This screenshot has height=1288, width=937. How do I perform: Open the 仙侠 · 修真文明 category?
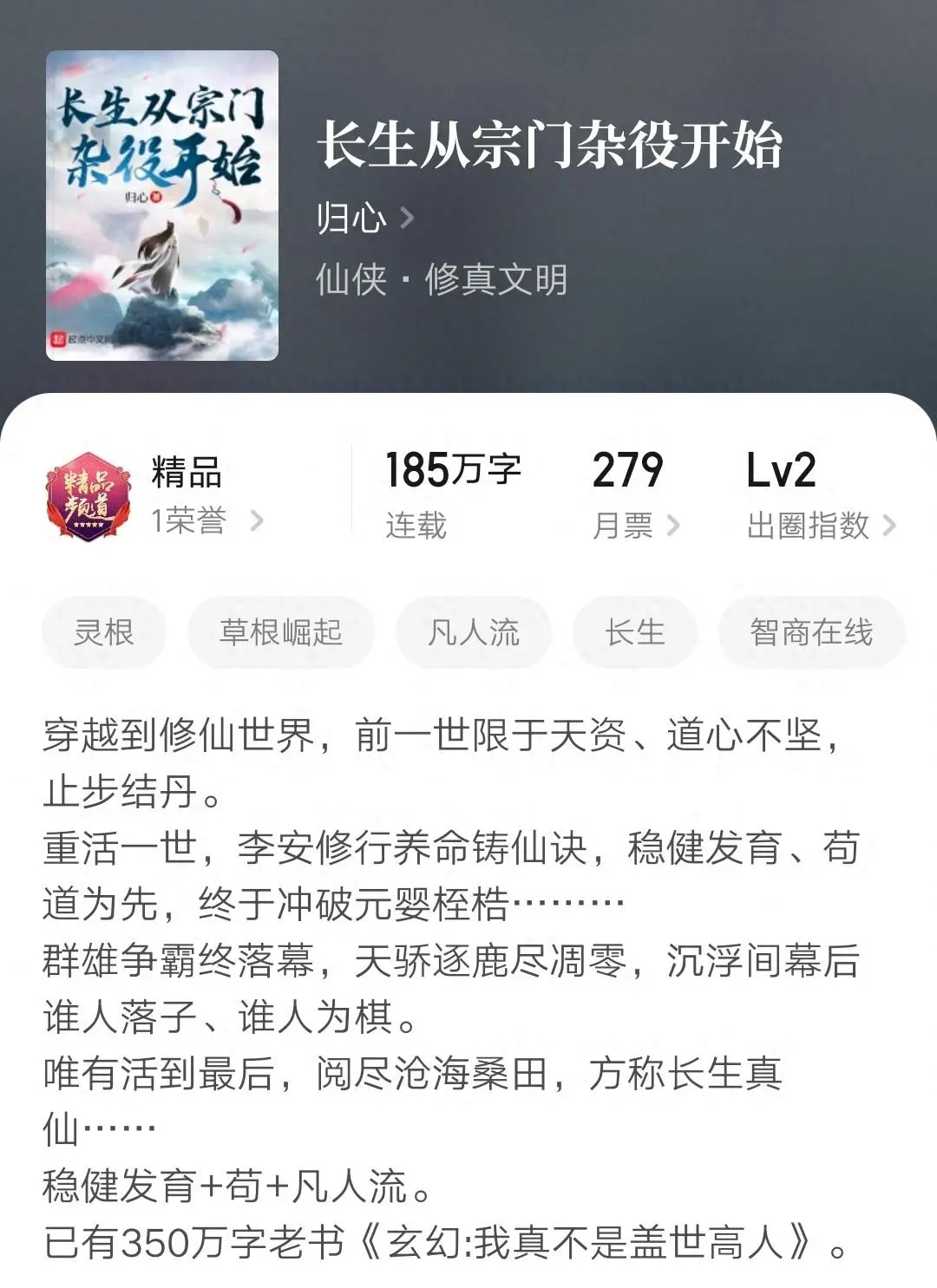point(442,280)
